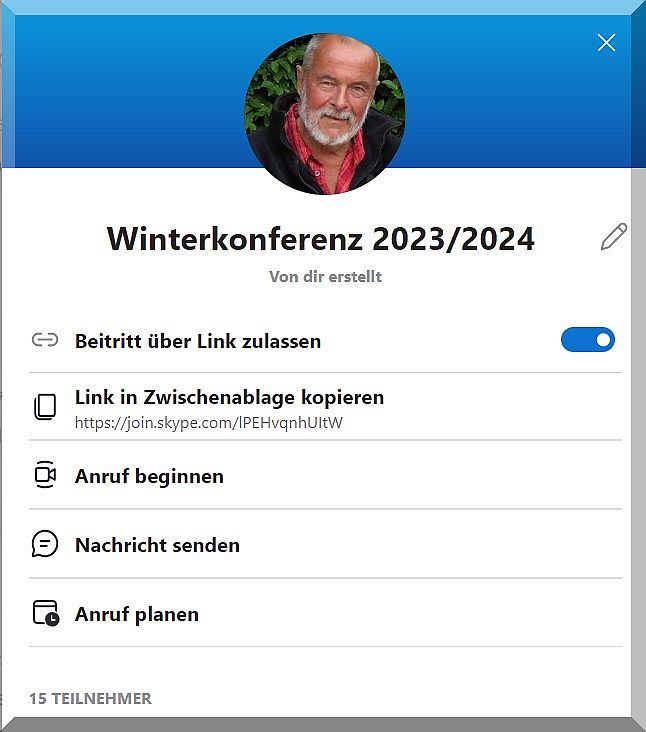
Task: Open the group profile picture
Action: tap(325, 114)
